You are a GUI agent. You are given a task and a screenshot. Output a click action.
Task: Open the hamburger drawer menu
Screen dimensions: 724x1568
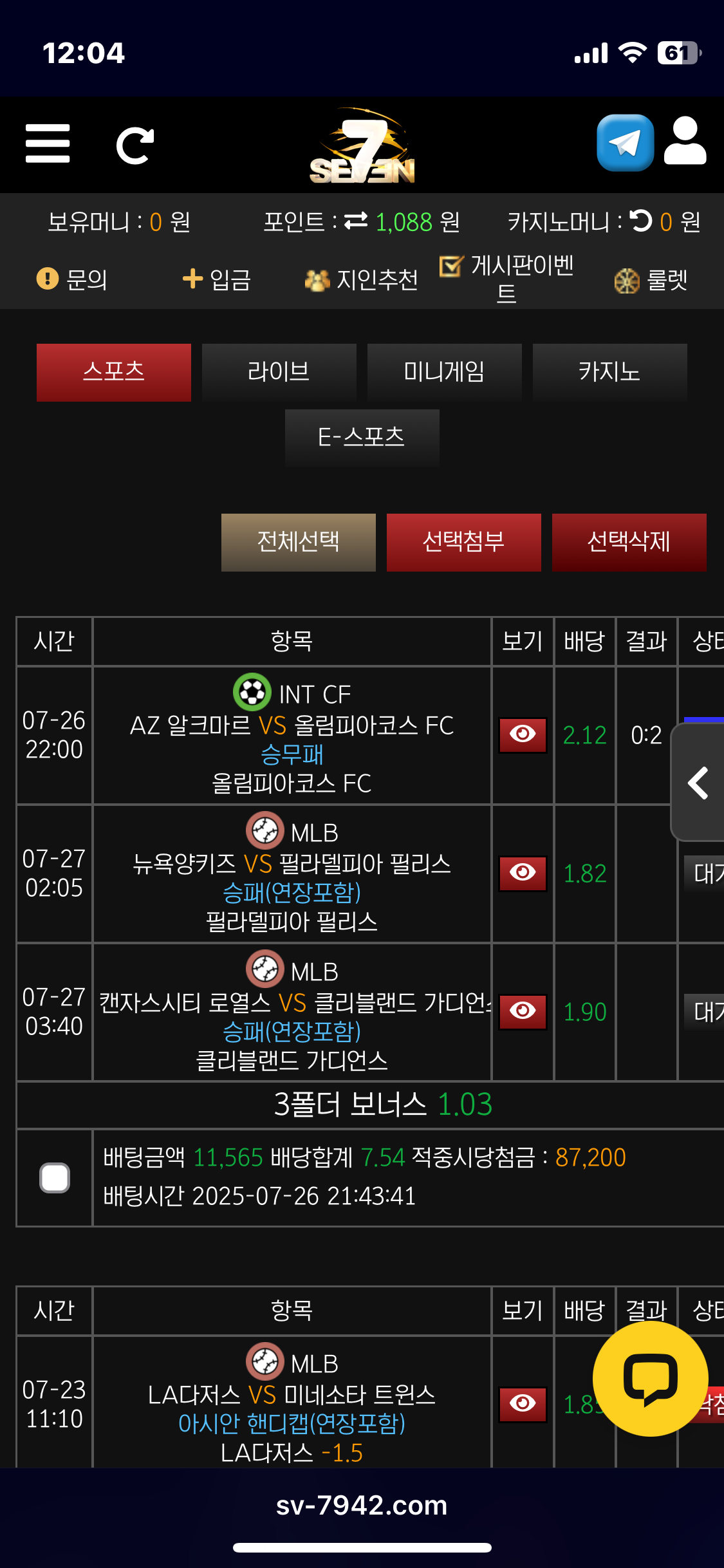(48, 144)
